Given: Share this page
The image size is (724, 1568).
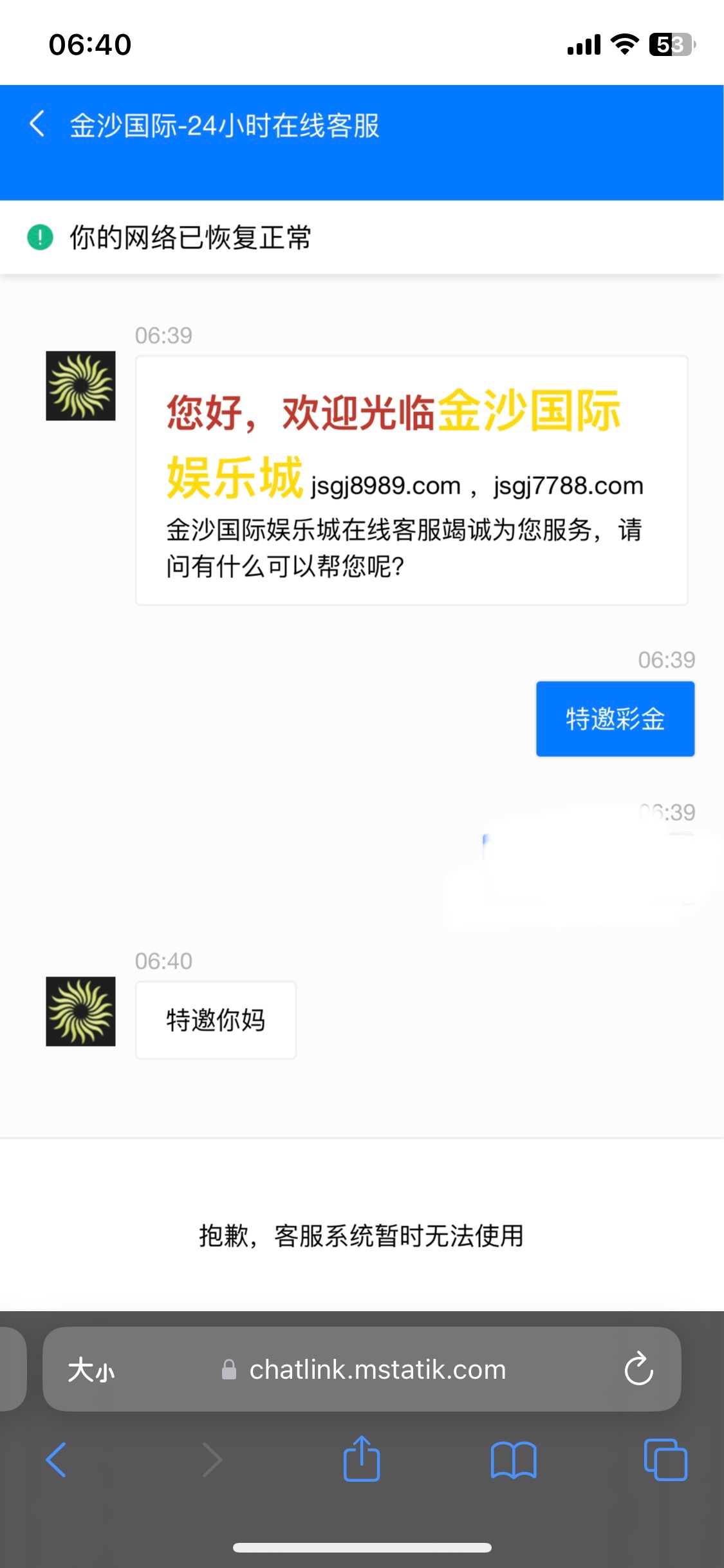Looking at the screenshot, I should [x=362, y=1460].
